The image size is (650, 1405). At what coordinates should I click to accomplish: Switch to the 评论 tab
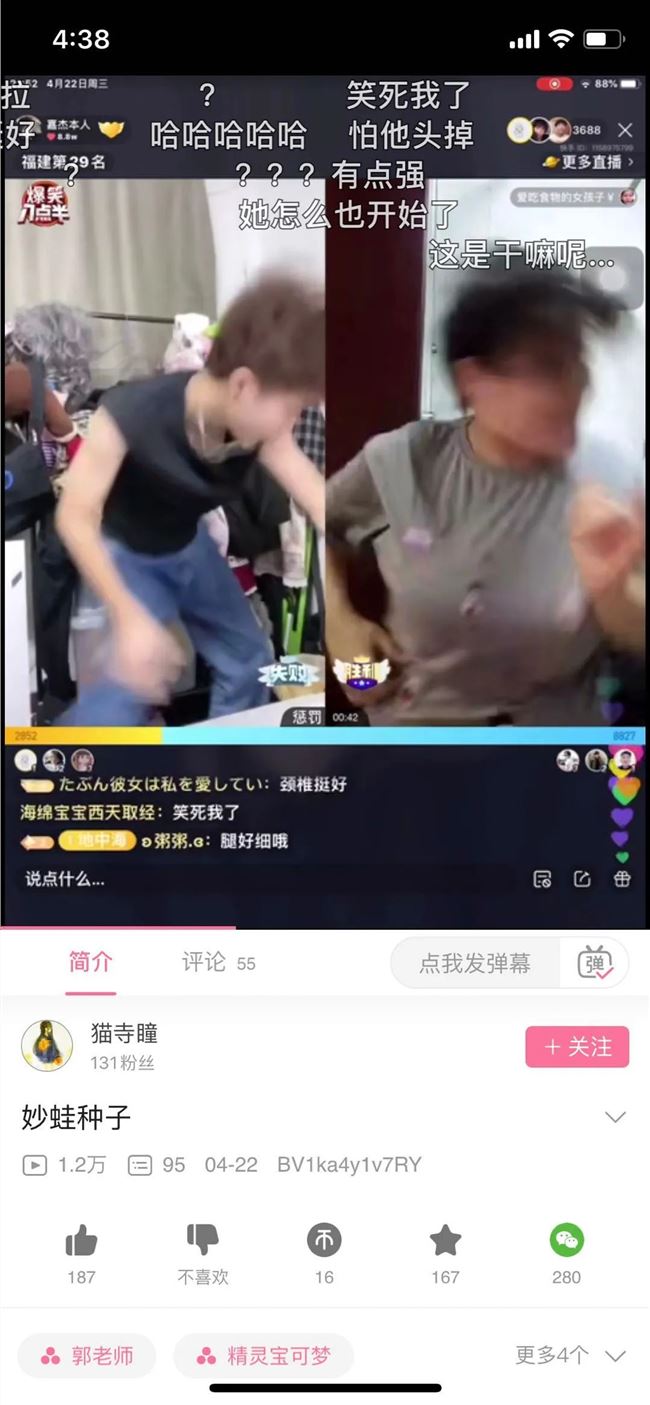(217, 962)
